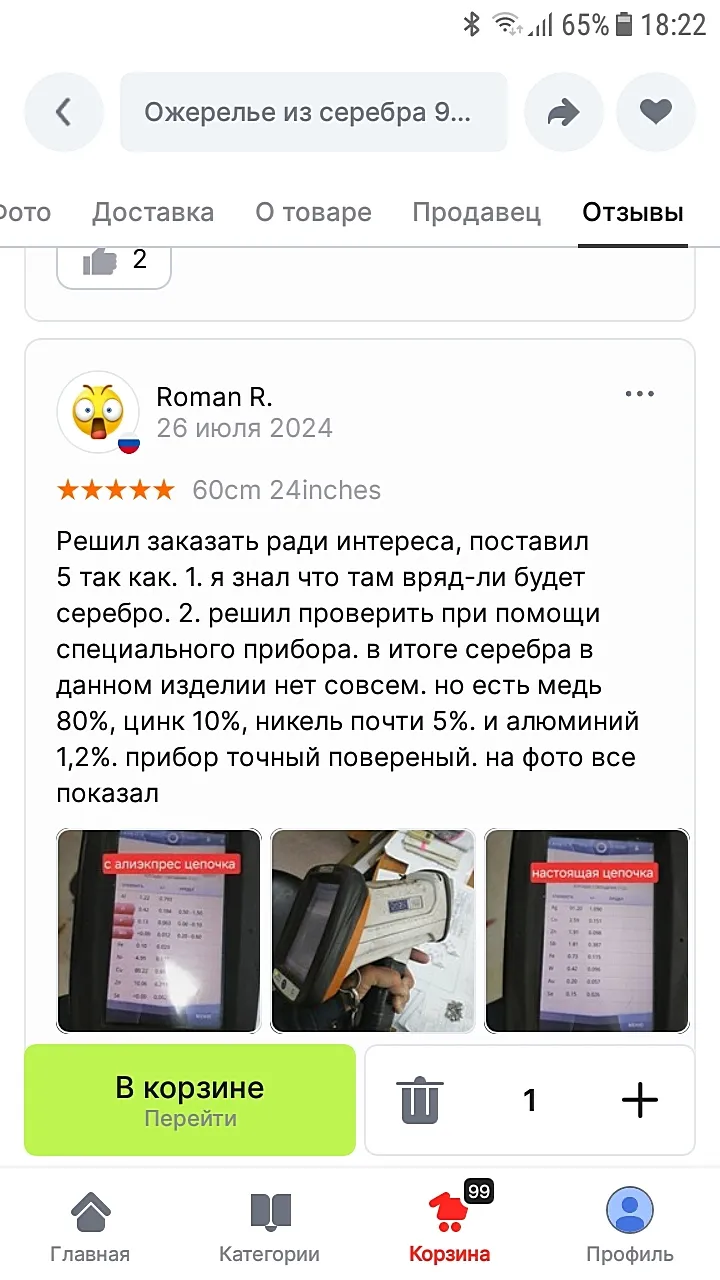Screen dimensions: 720x1280
Task: Add product to favorites with heart
Action: pos(655,112)
